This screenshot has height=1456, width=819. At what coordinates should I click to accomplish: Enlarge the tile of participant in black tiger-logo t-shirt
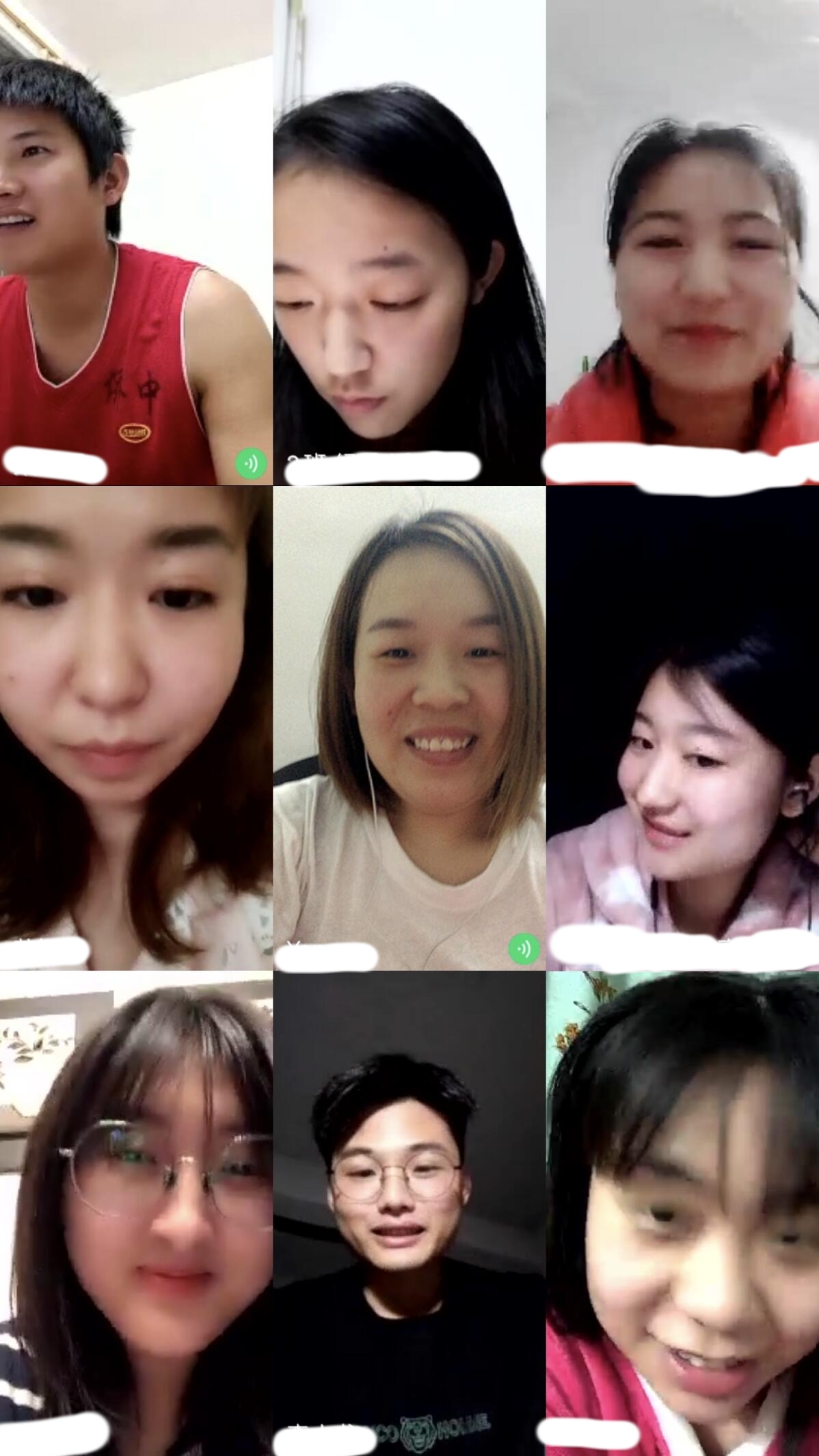pyautogui.click(x=409, y=1213)
